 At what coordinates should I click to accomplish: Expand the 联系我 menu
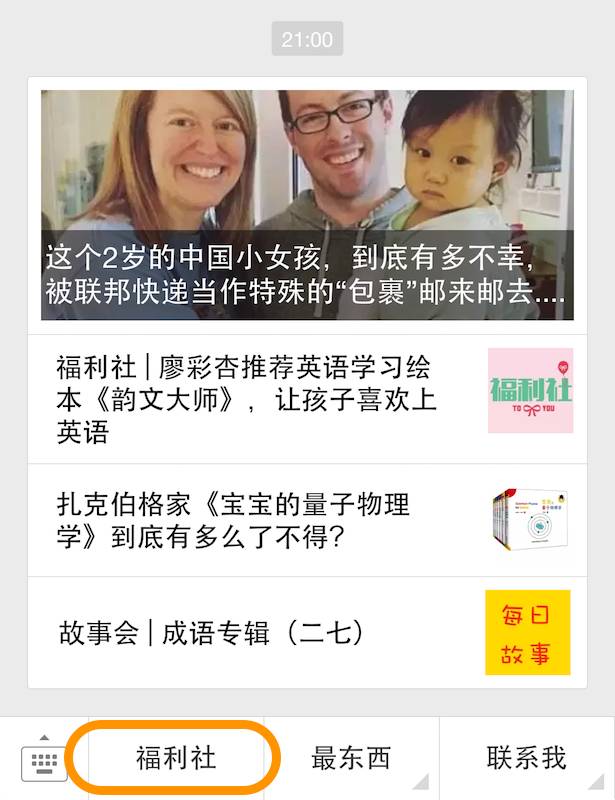tap(526, 758)
